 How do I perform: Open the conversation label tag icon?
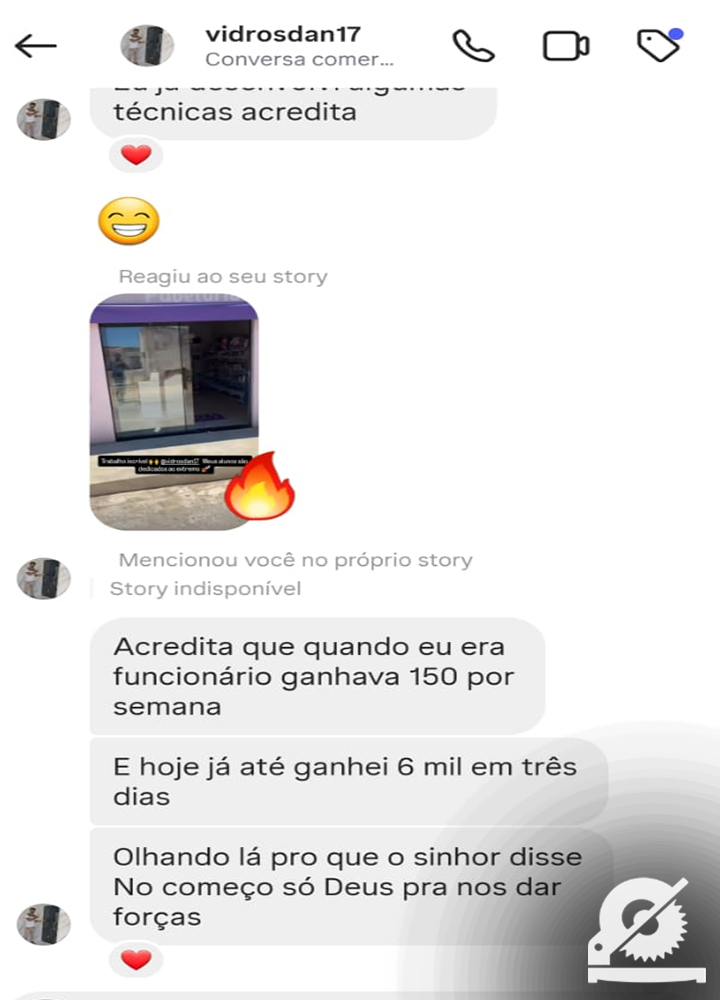coord(657,45)
